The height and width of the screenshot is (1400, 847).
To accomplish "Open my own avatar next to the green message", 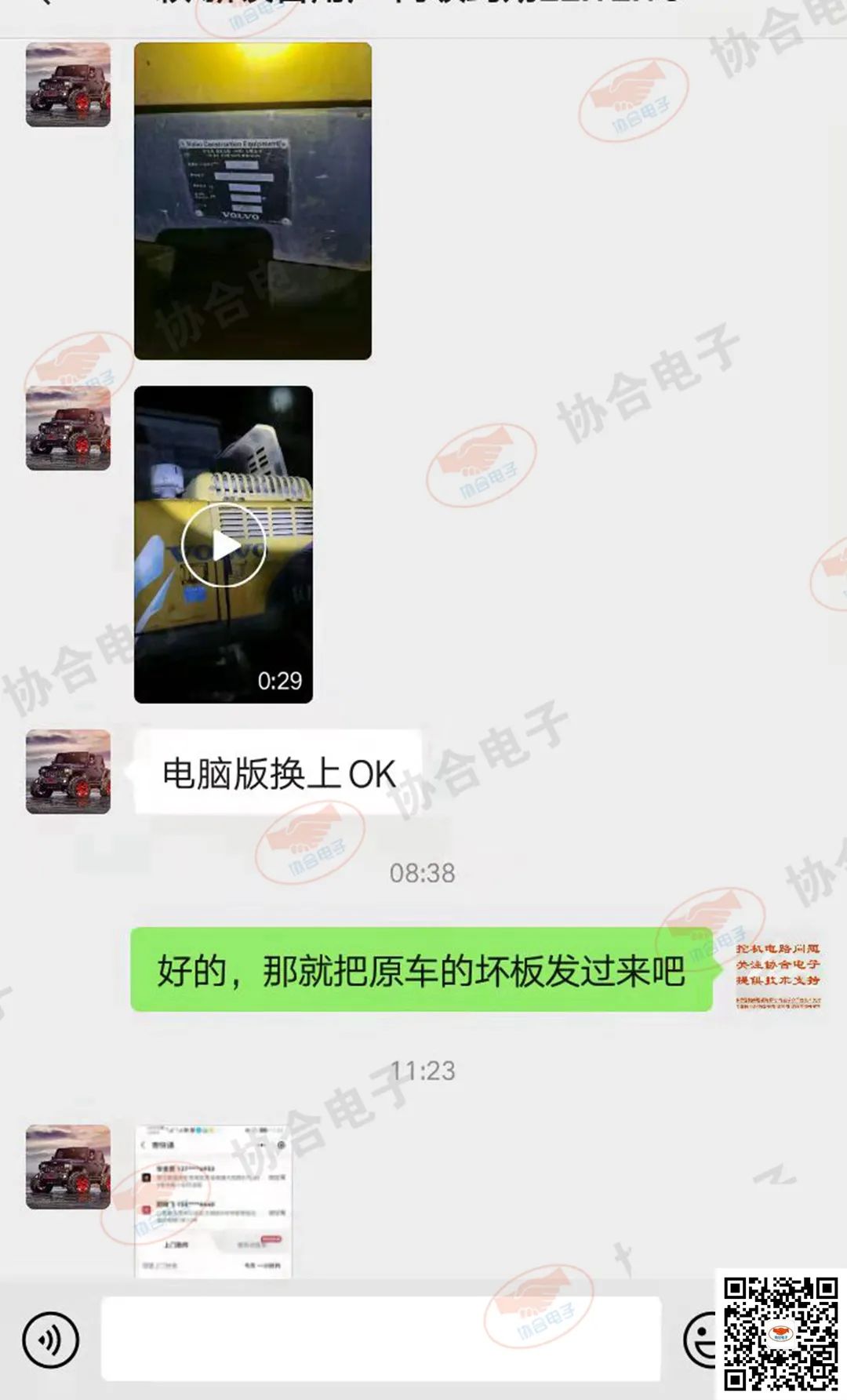I will coord(778,969).
